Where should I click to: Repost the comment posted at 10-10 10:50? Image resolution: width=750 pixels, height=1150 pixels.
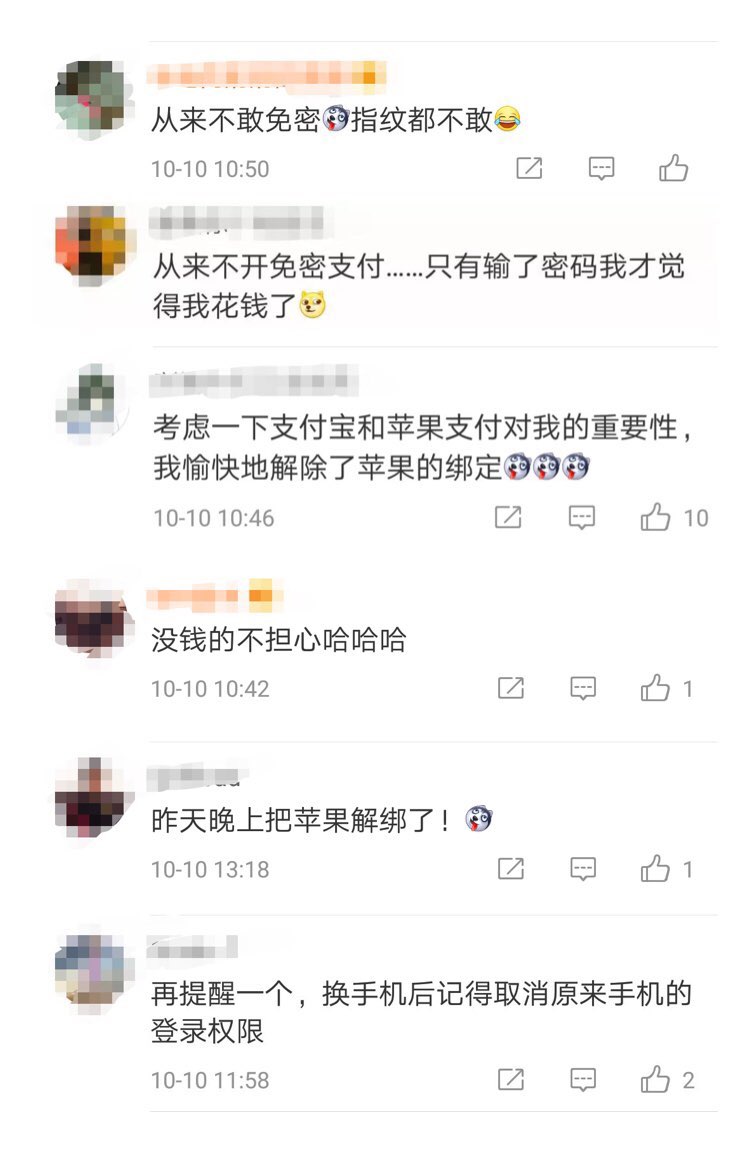coord(529,168)
